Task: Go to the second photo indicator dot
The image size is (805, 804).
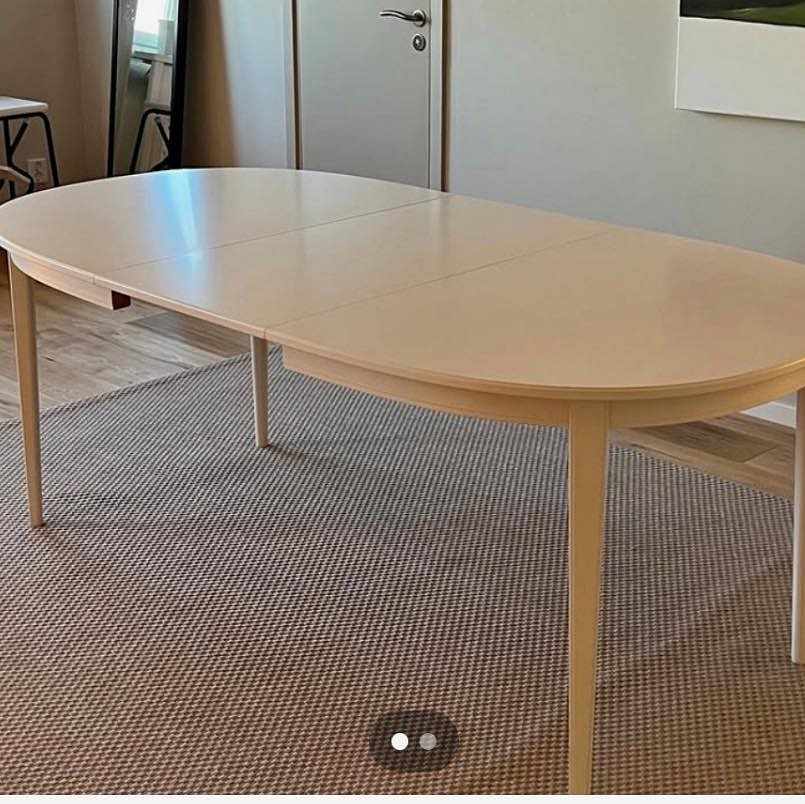Action: [428, 741]
